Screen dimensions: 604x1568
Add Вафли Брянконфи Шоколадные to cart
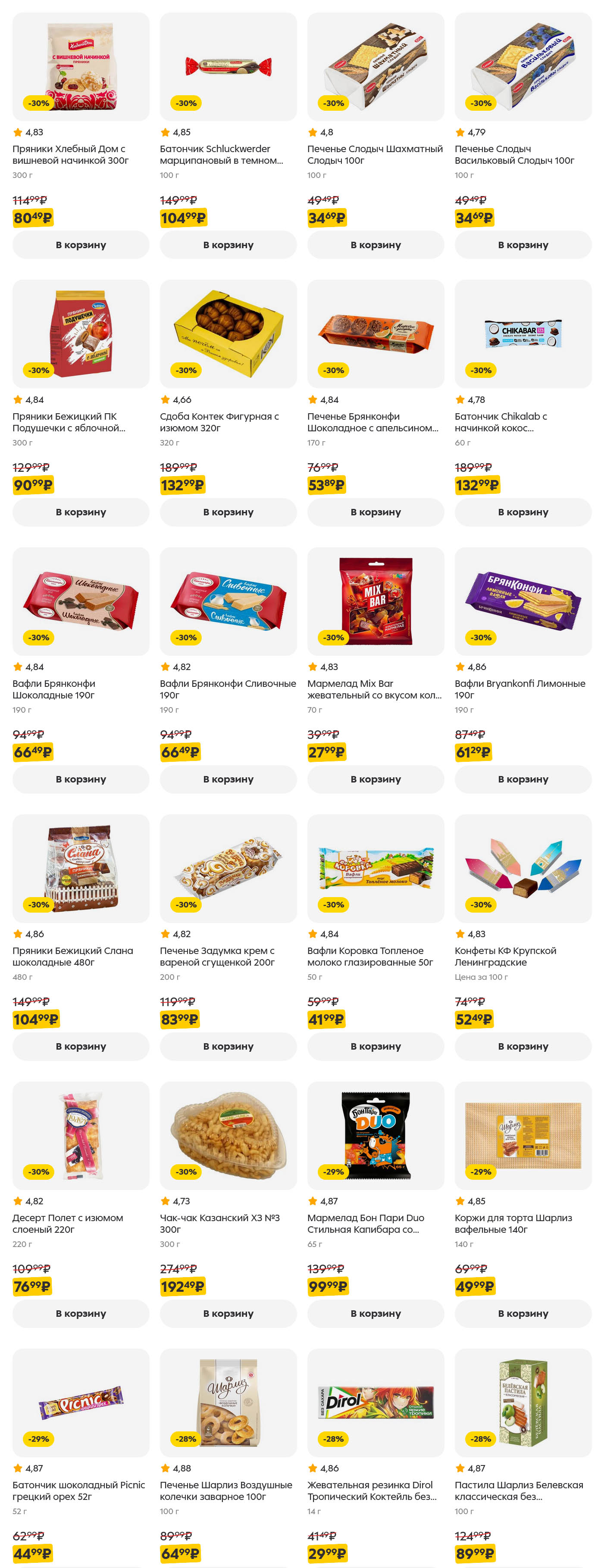[80, 779]
